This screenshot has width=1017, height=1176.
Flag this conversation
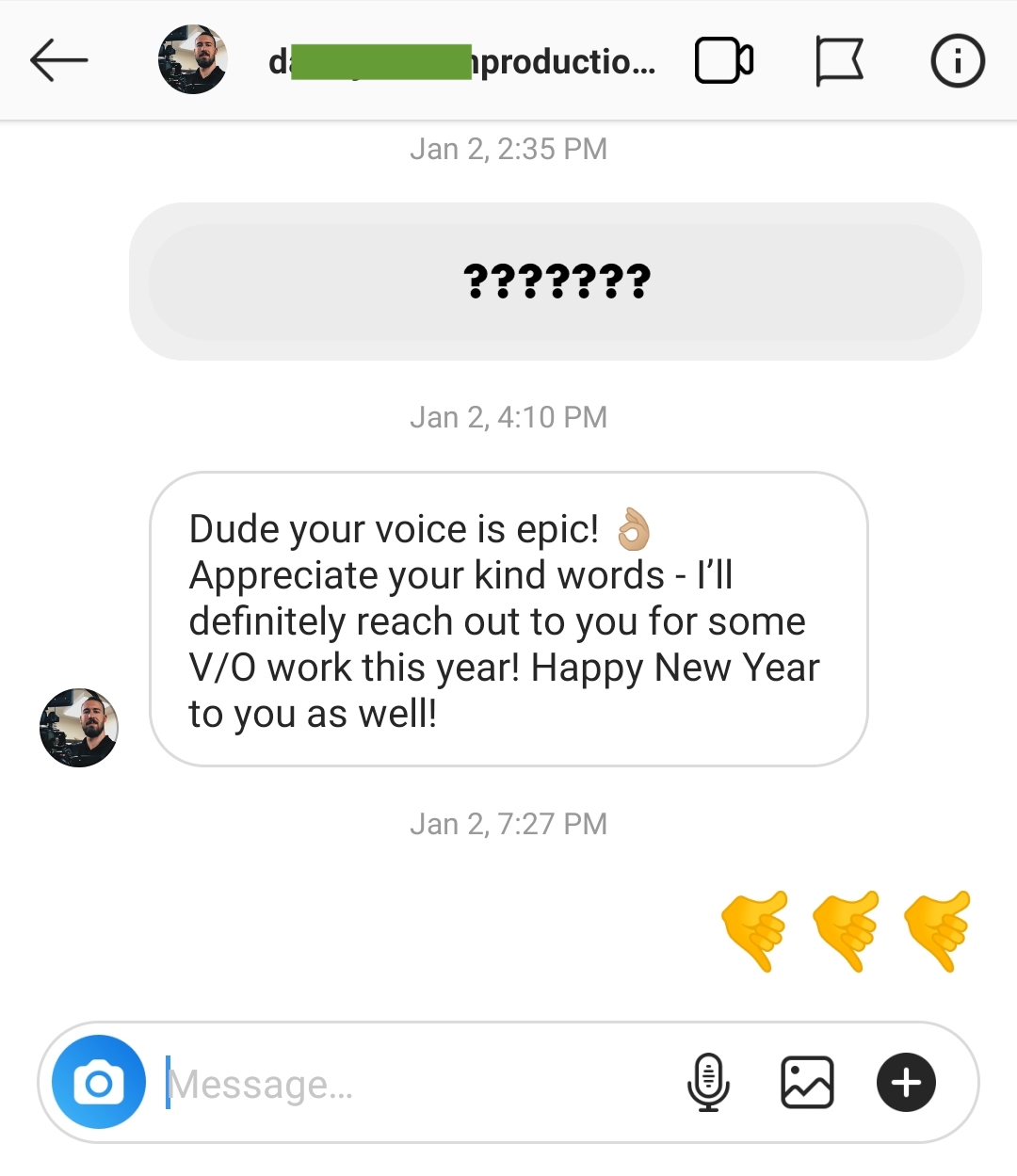(838, 61)
